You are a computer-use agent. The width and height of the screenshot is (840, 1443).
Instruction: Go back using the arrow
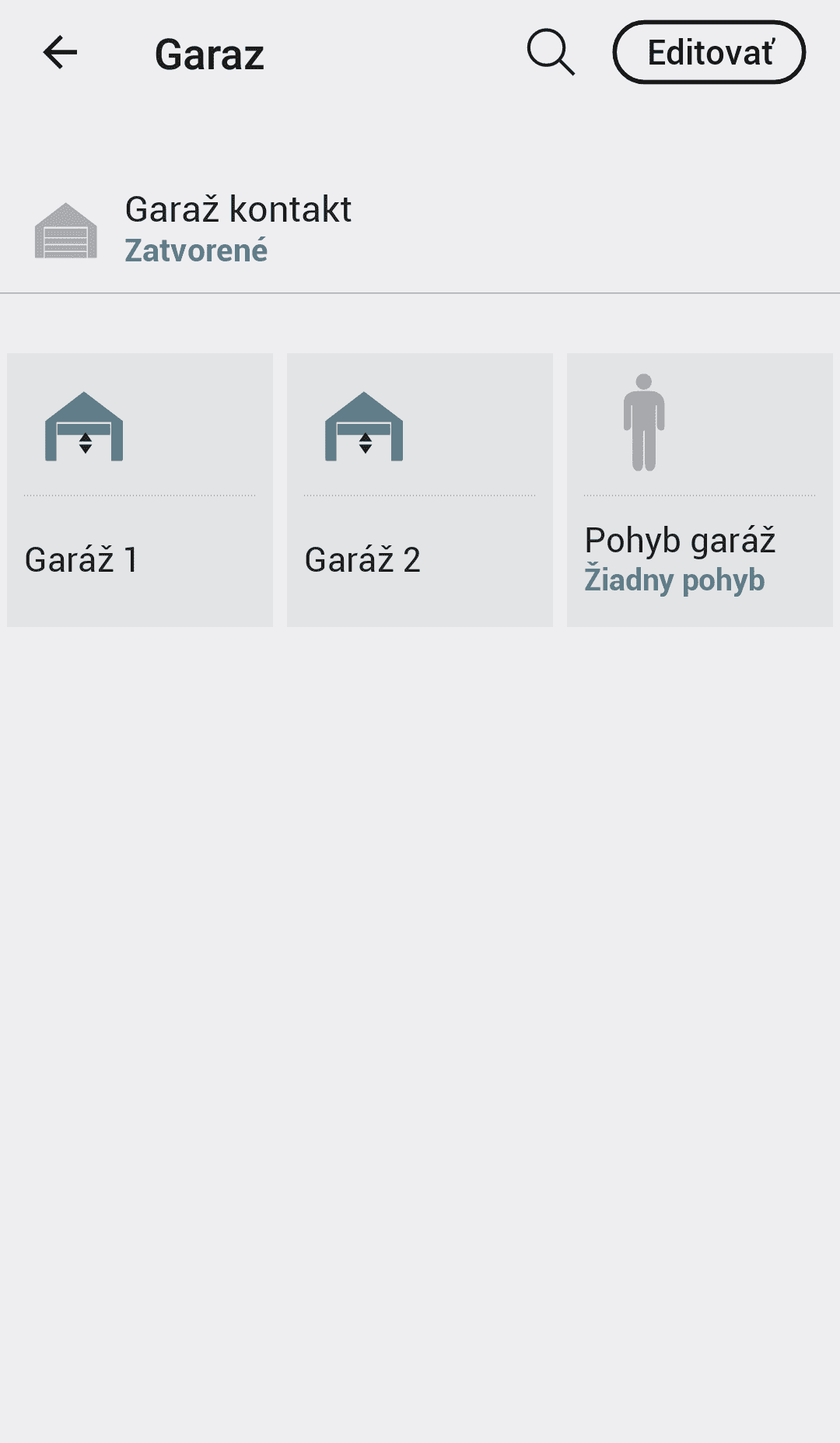60,53
